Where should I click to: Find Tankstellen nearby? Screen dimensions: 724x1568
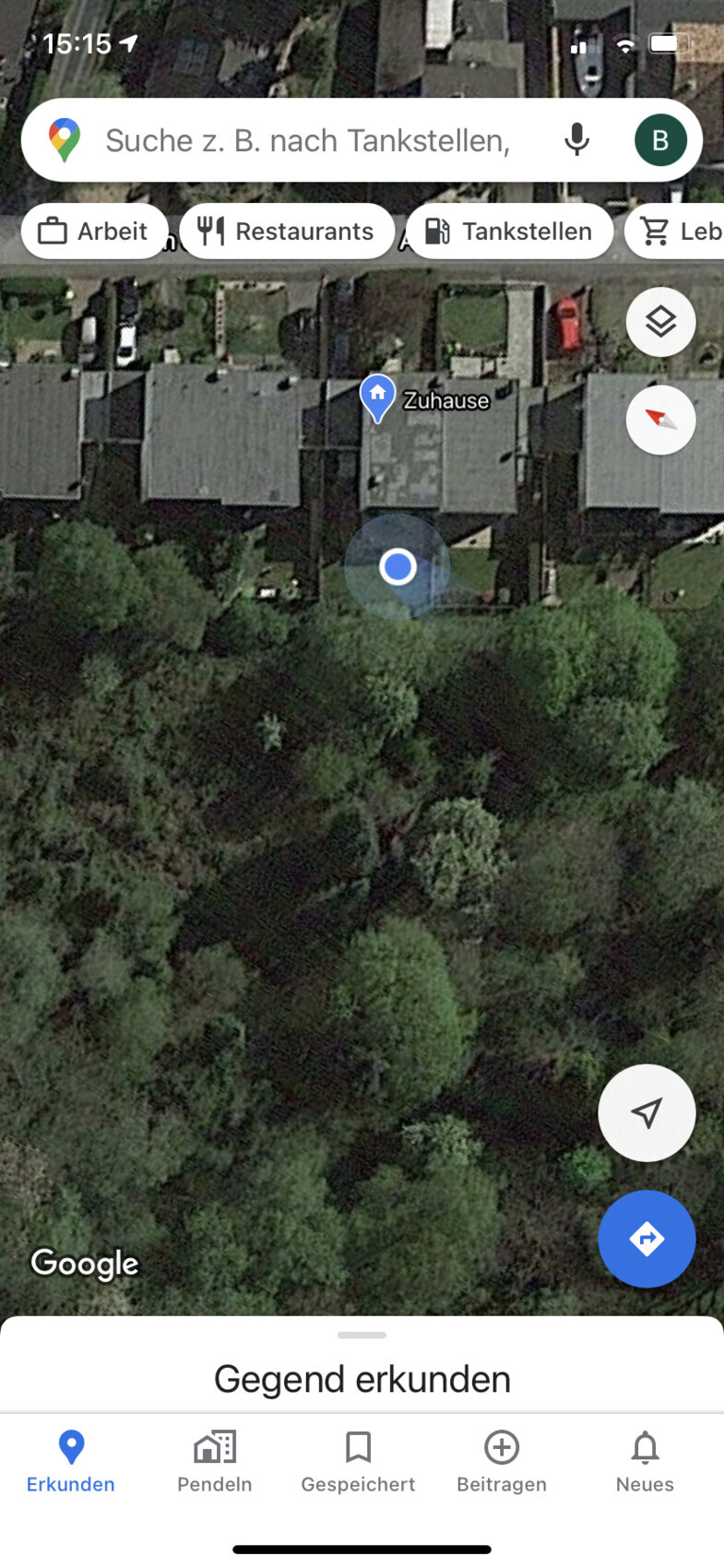[509, 232]
